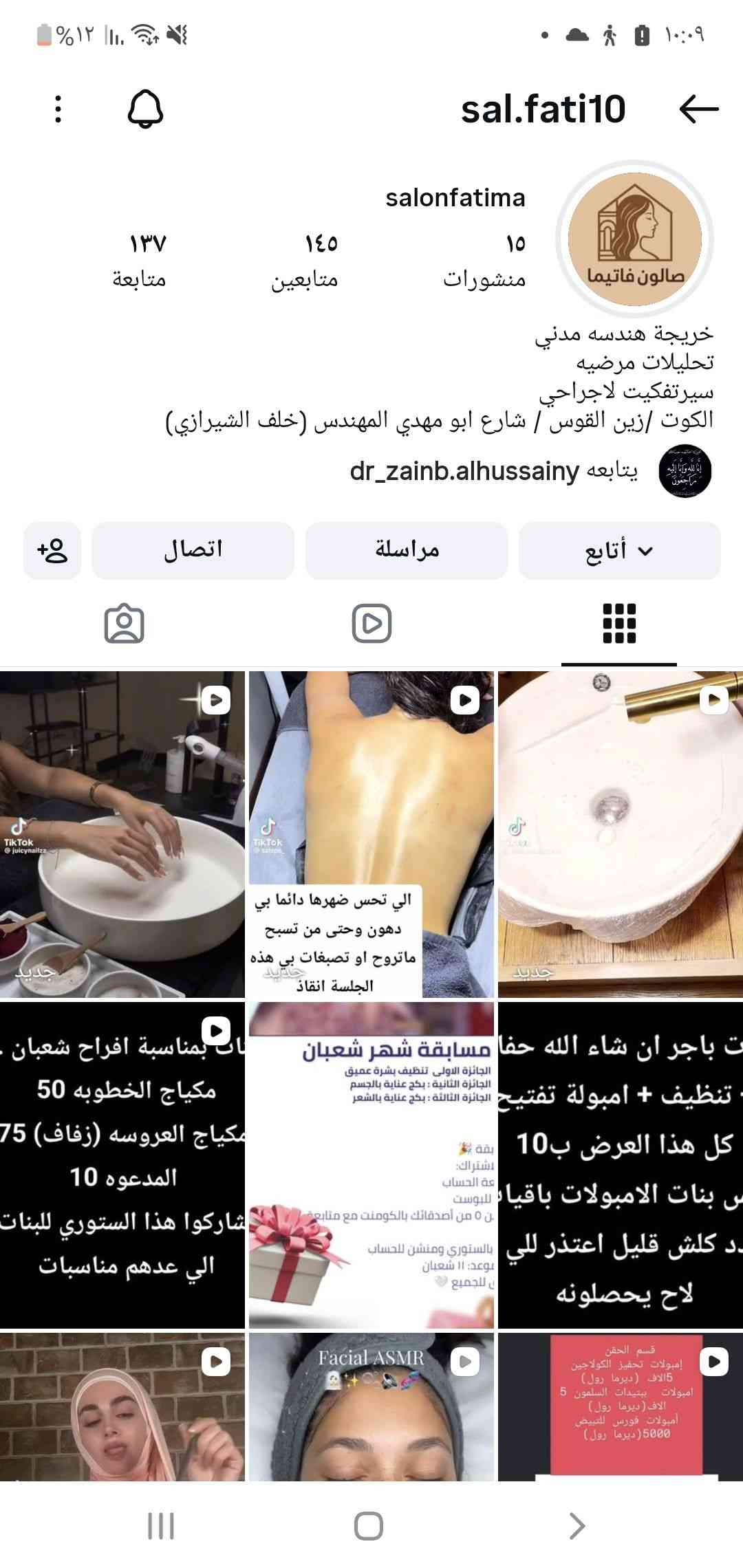Switch to the tagged photos tab

(x=124, y=624)
